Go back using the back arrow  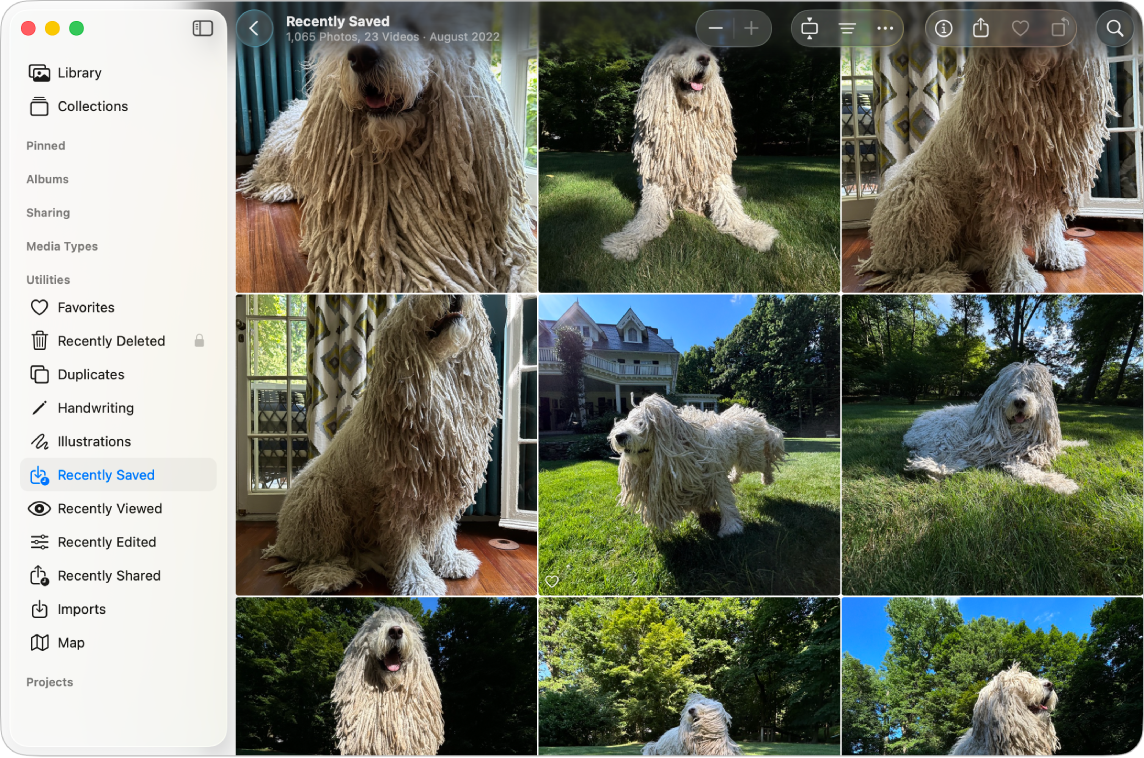click(x=254, y=29)
